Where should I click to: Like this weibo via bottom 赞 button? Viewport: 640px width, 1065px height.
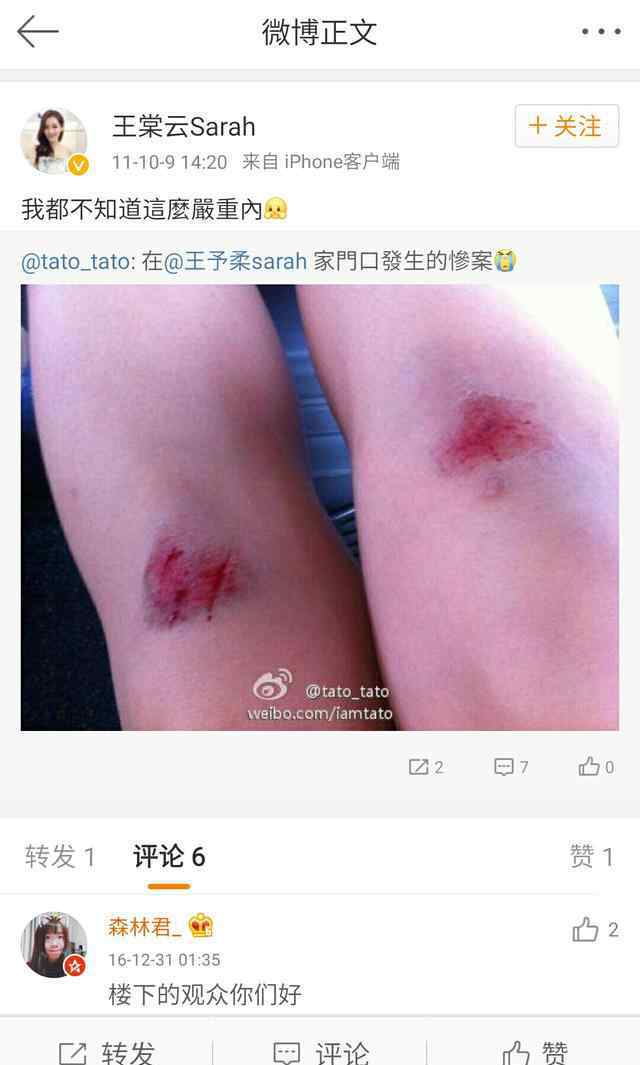(x=536, y=1053)
